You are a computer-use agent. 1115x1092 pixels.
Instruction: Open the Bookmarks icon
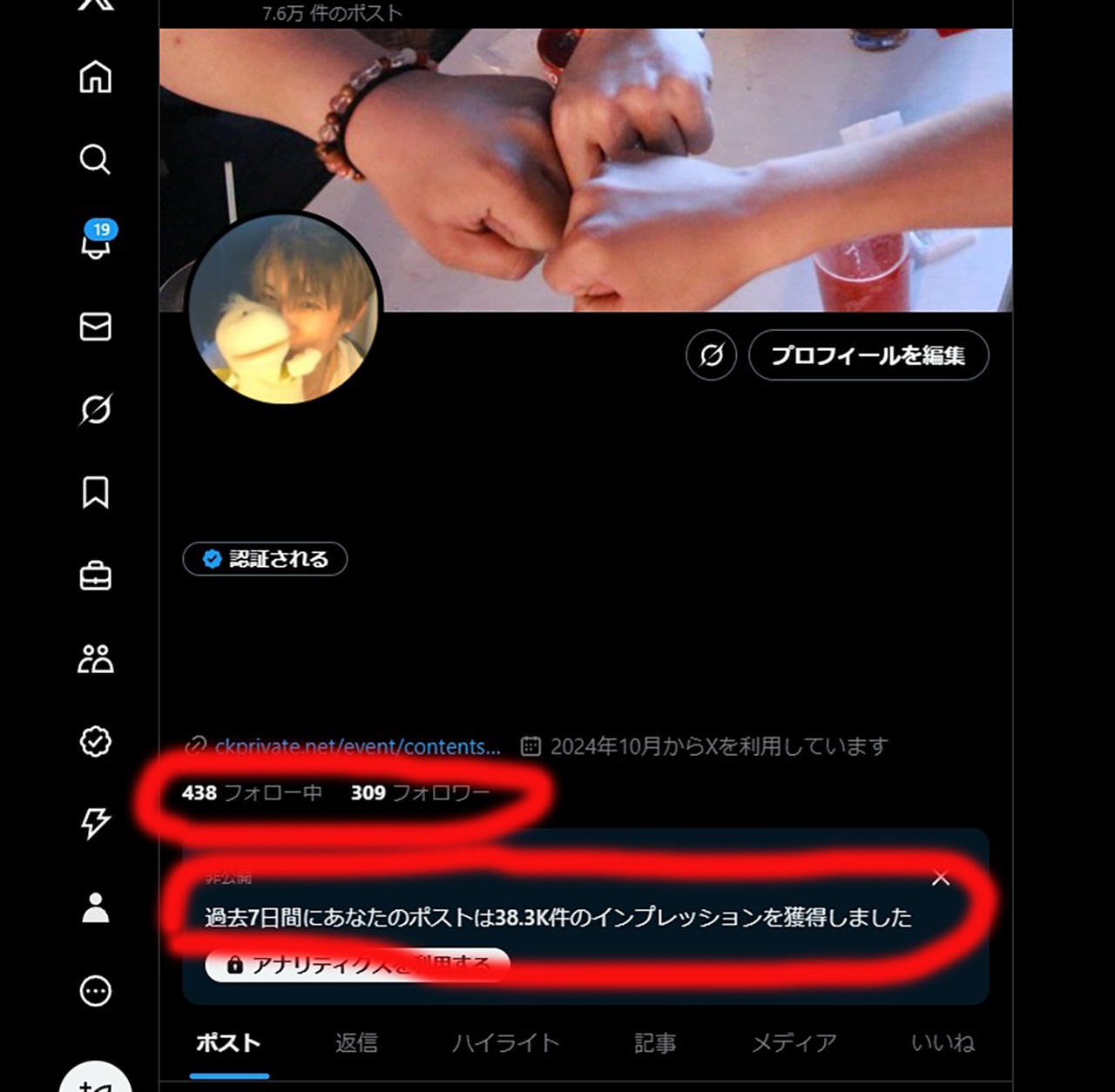point(95,492)
